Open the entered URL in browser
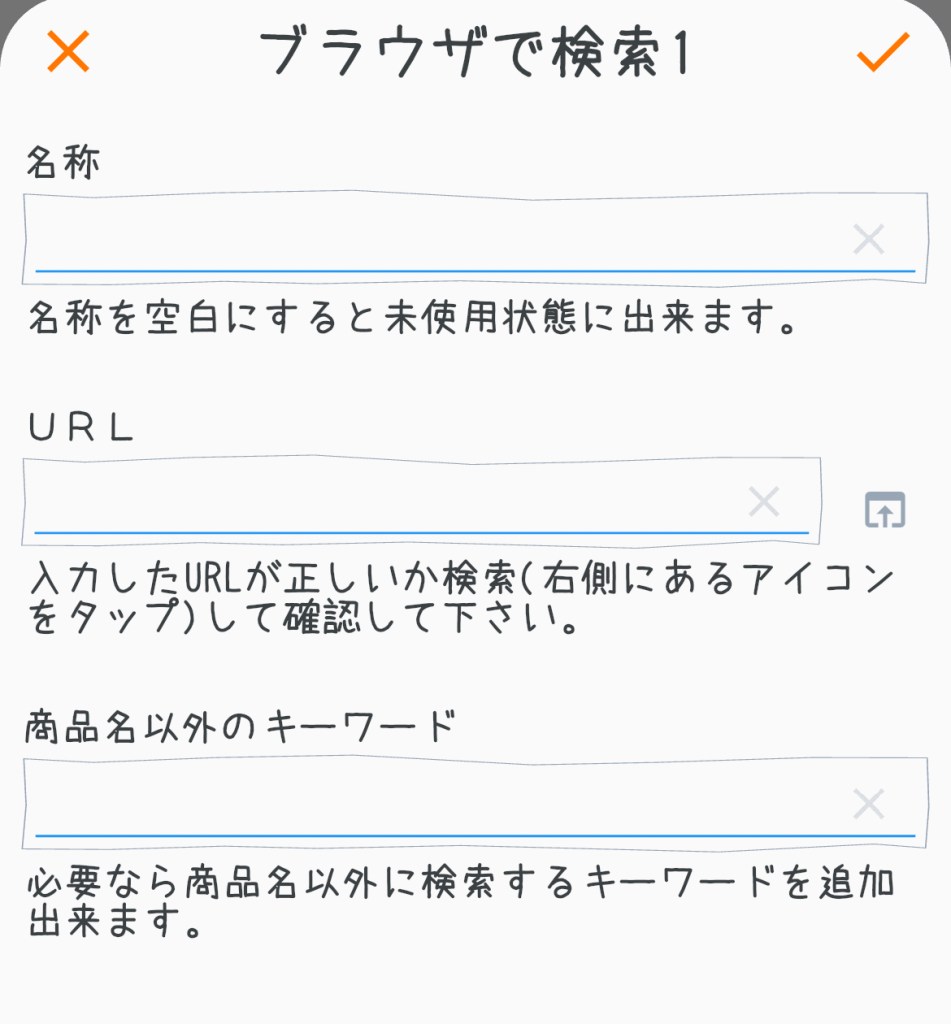951x1024 pixels. [x=885, y=510]
